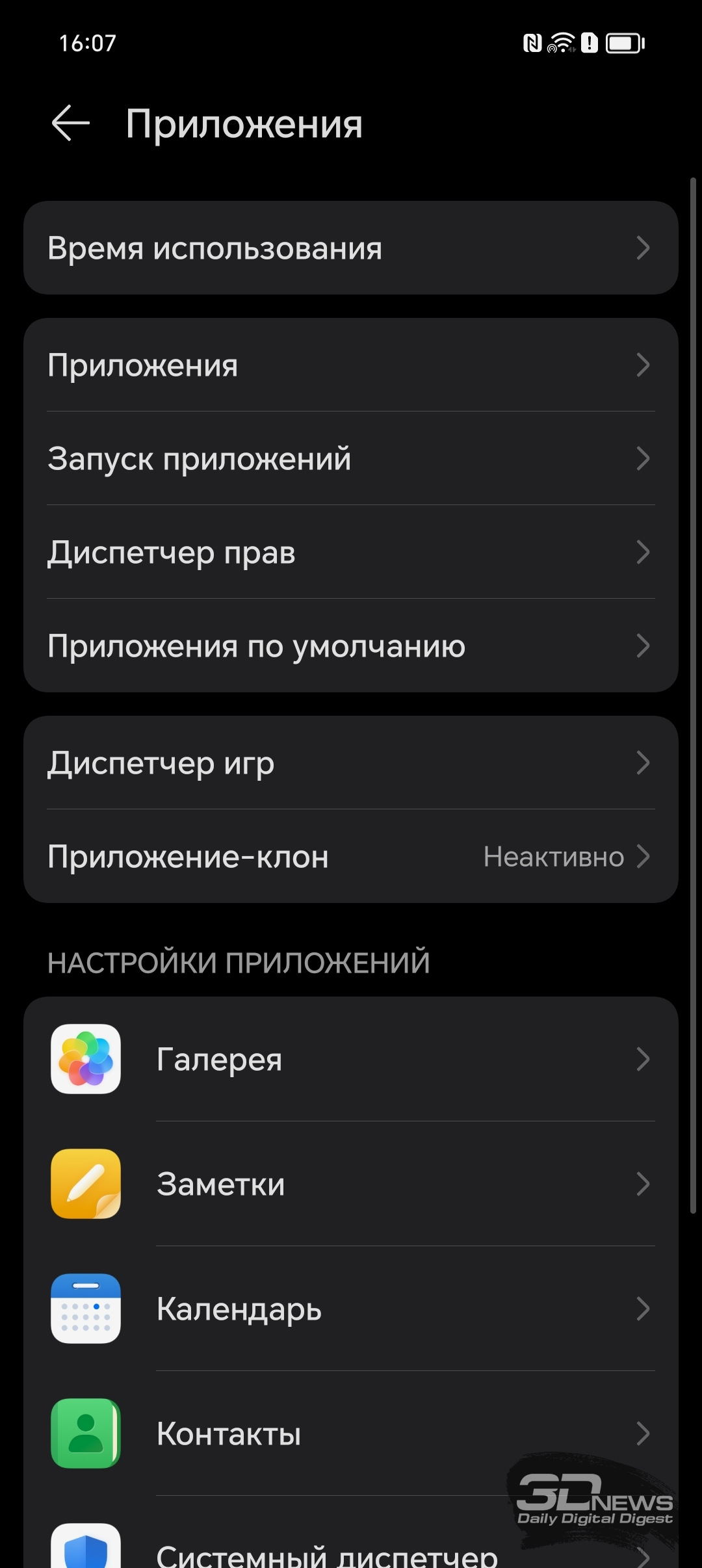Open the Приложения list row
The width and height of the screenshot is (702, 1568).
tap(351, 365)
